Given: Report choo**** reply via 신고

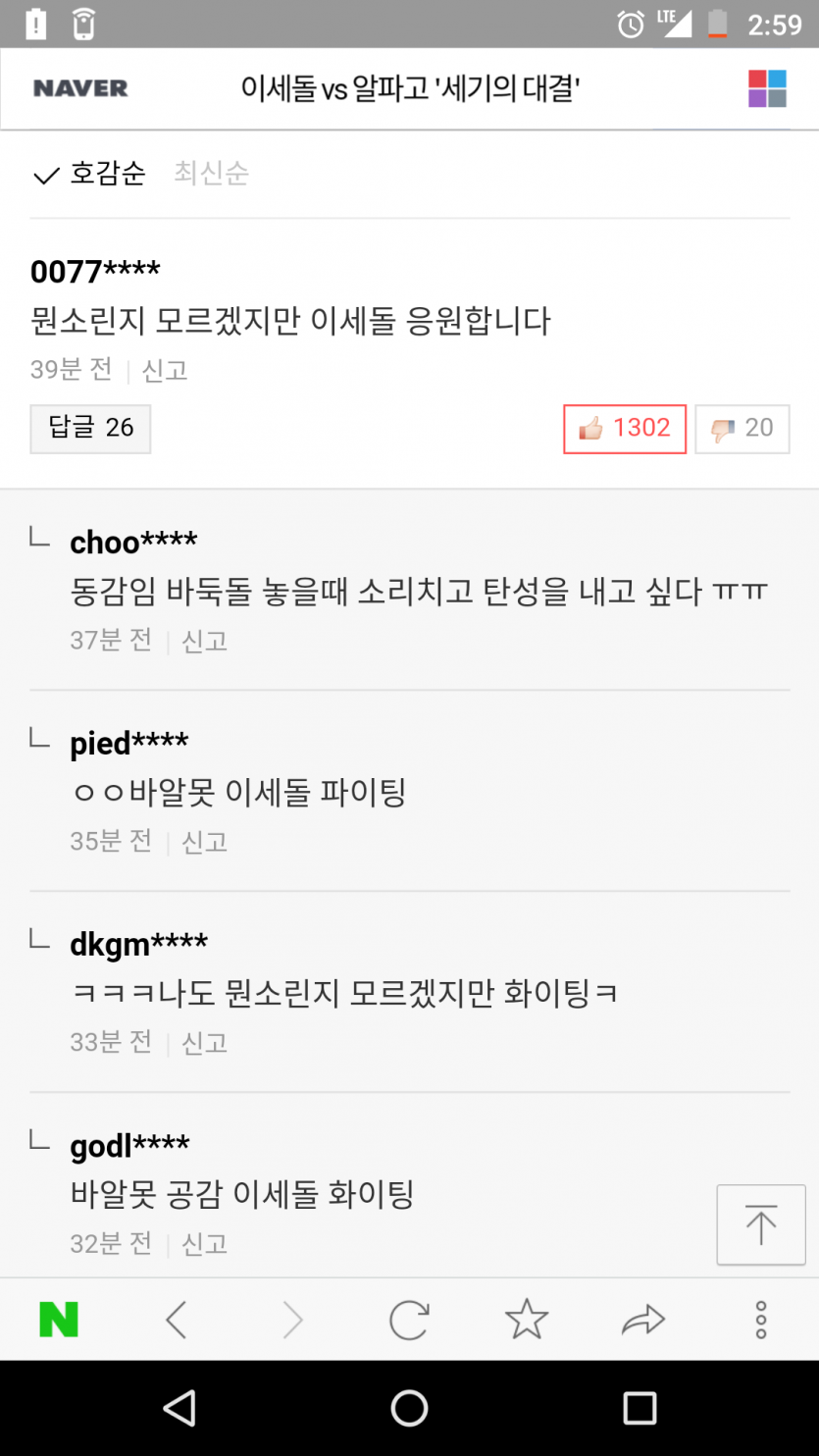Looking at the screenshot, I should (204, 641).
